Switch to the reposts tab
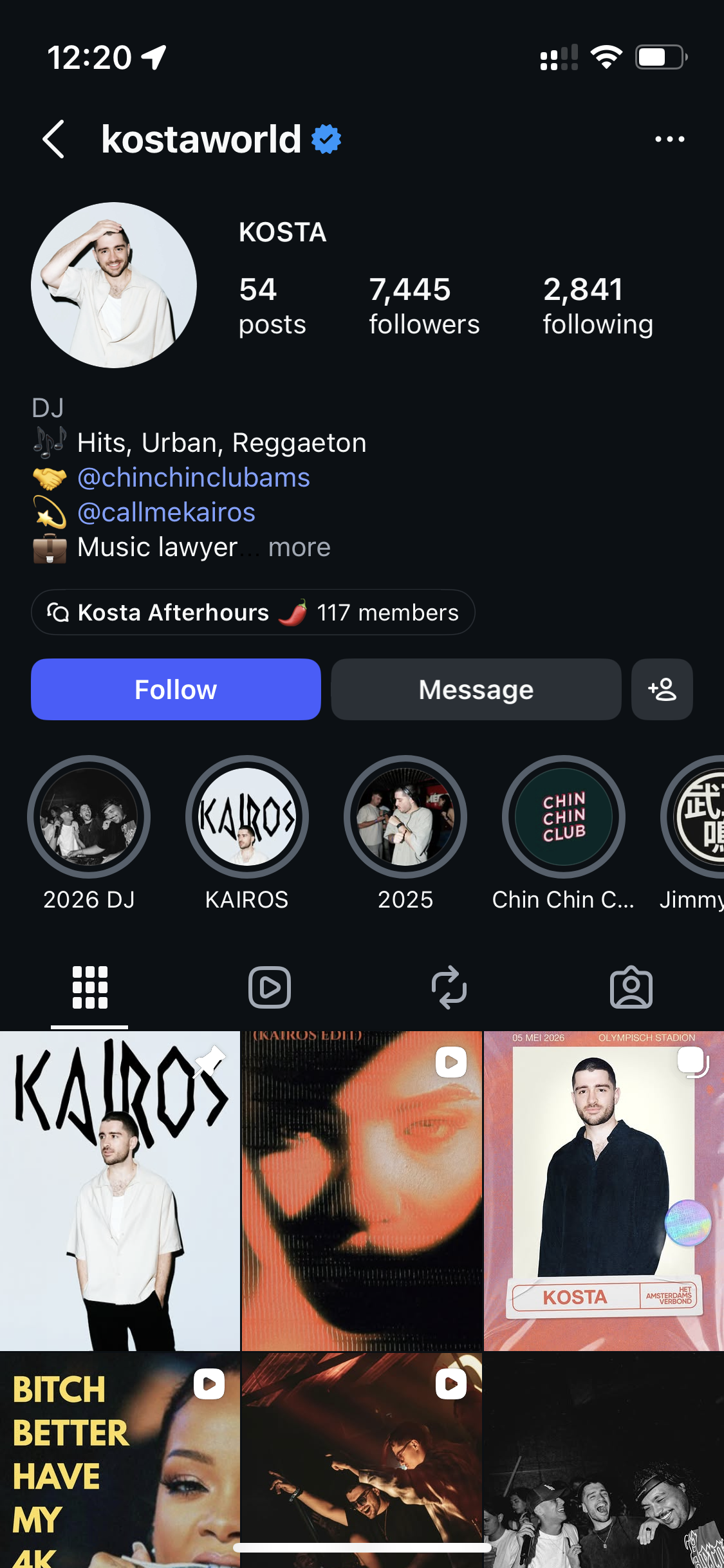 click(449, 987)
